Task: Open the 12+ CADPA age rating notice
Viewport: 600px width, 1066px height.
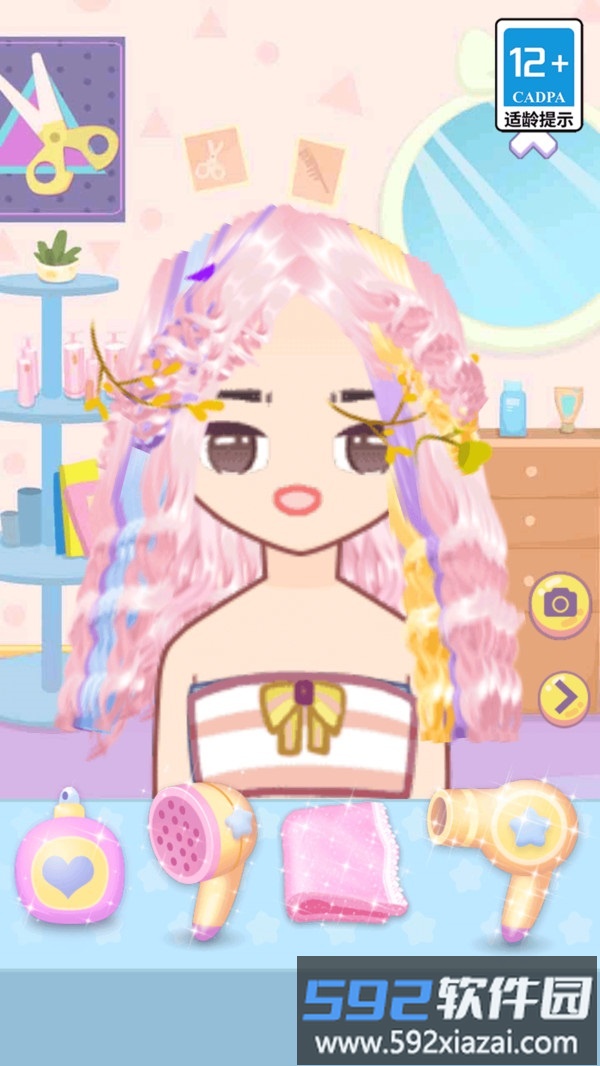Action: coord(541,77)
